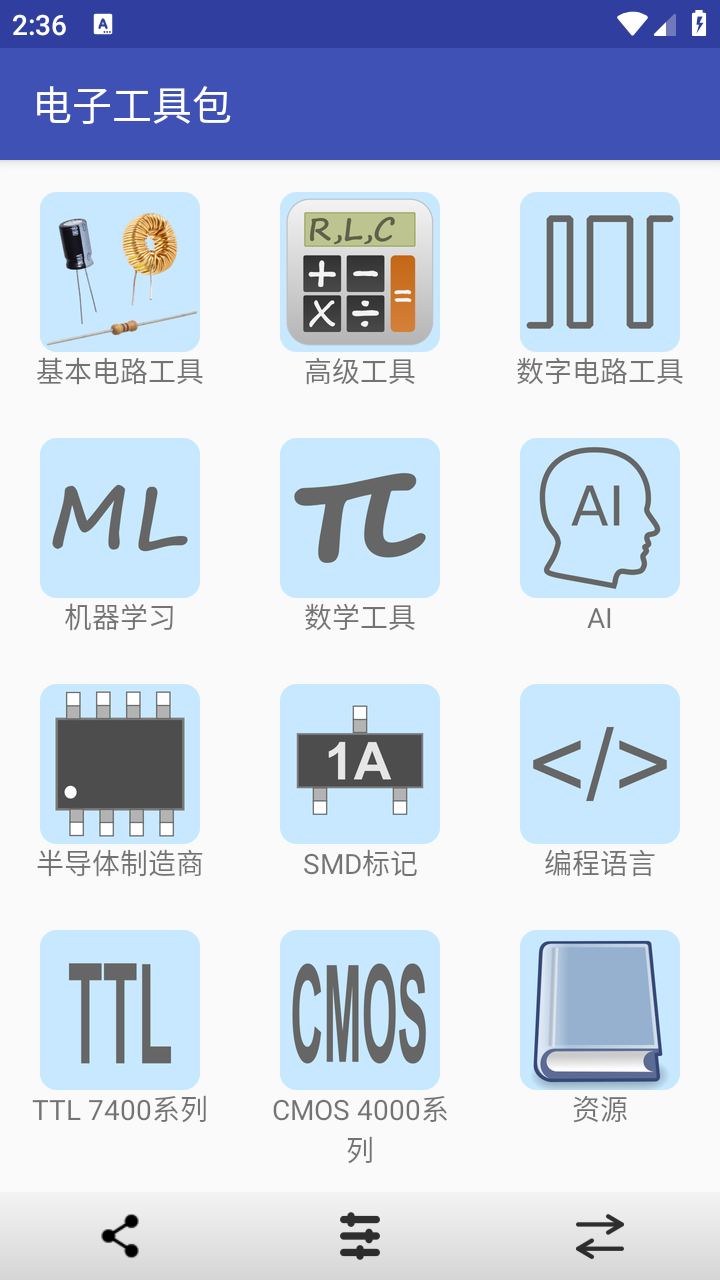Open the 资源 blue book icon
The height and width of the screenshot is (1280, 720).
[599, 1009]
